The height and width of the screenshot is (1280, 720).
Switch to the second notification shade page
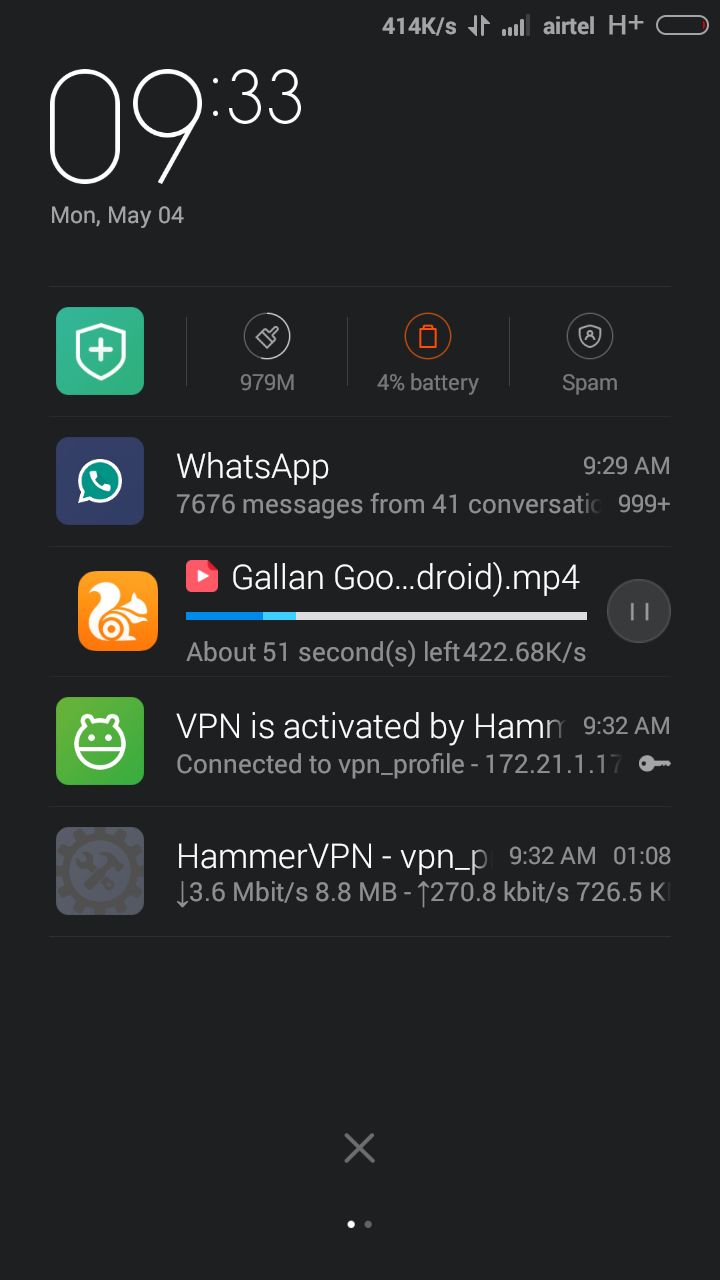pos(369,1224)
